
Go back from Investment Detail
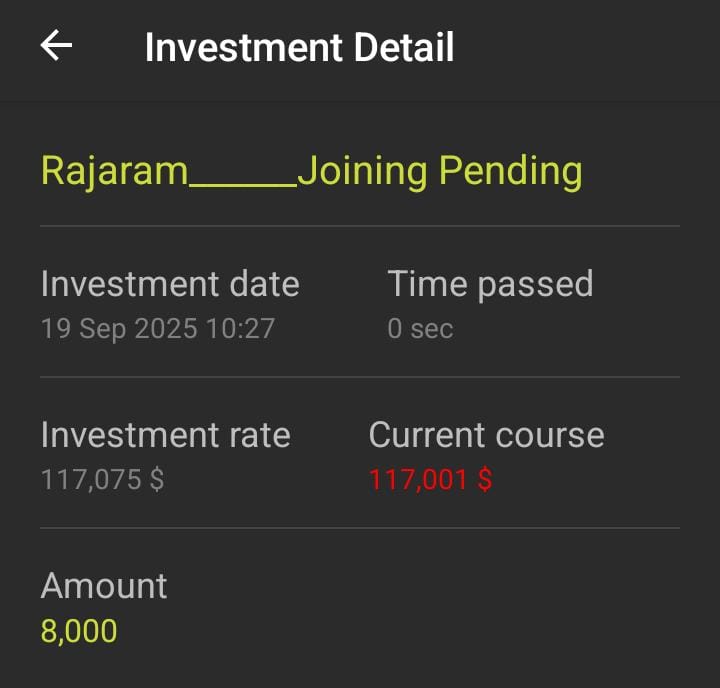(x=56, y=46)
